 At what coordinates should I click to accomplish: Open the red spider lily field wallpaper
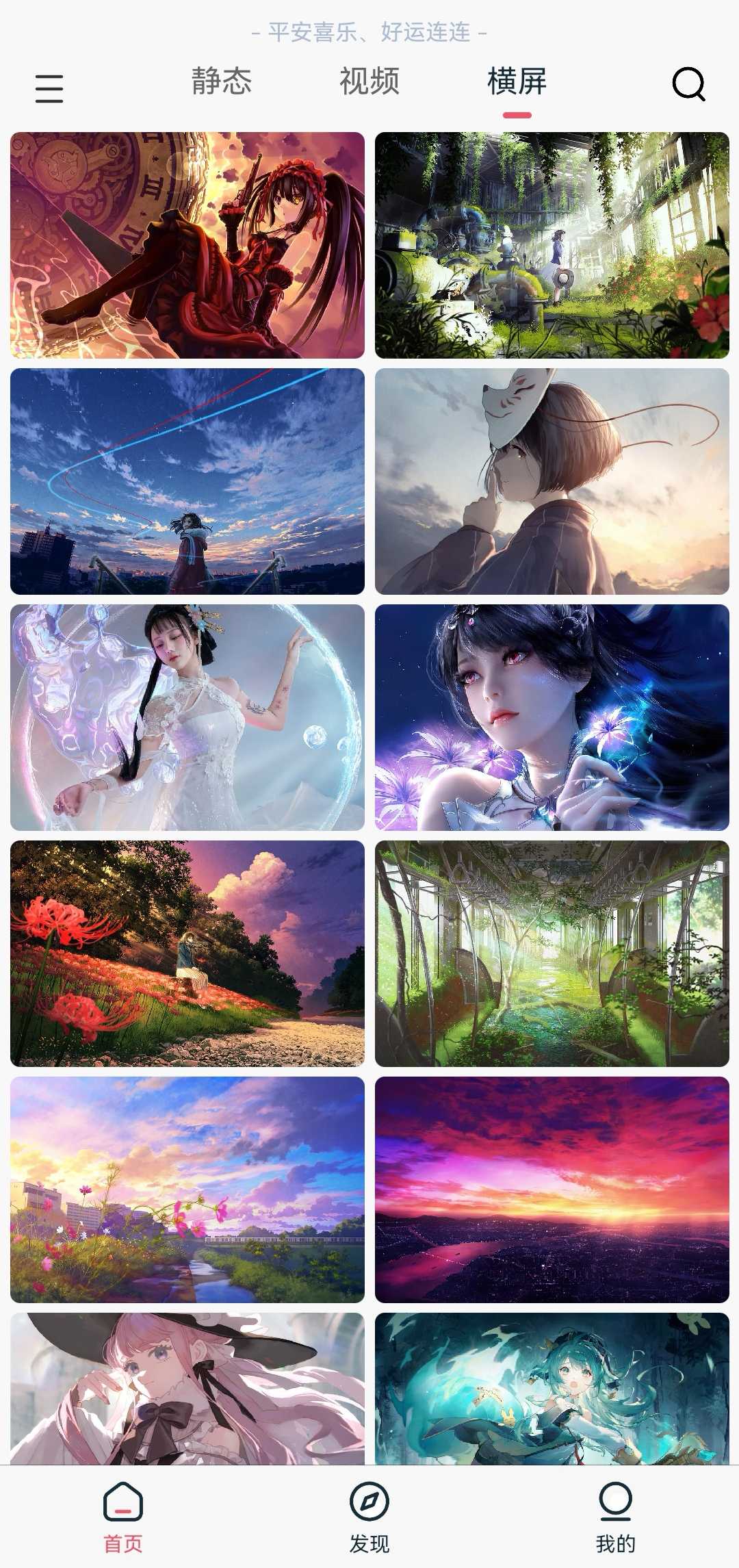coord(187,953)
